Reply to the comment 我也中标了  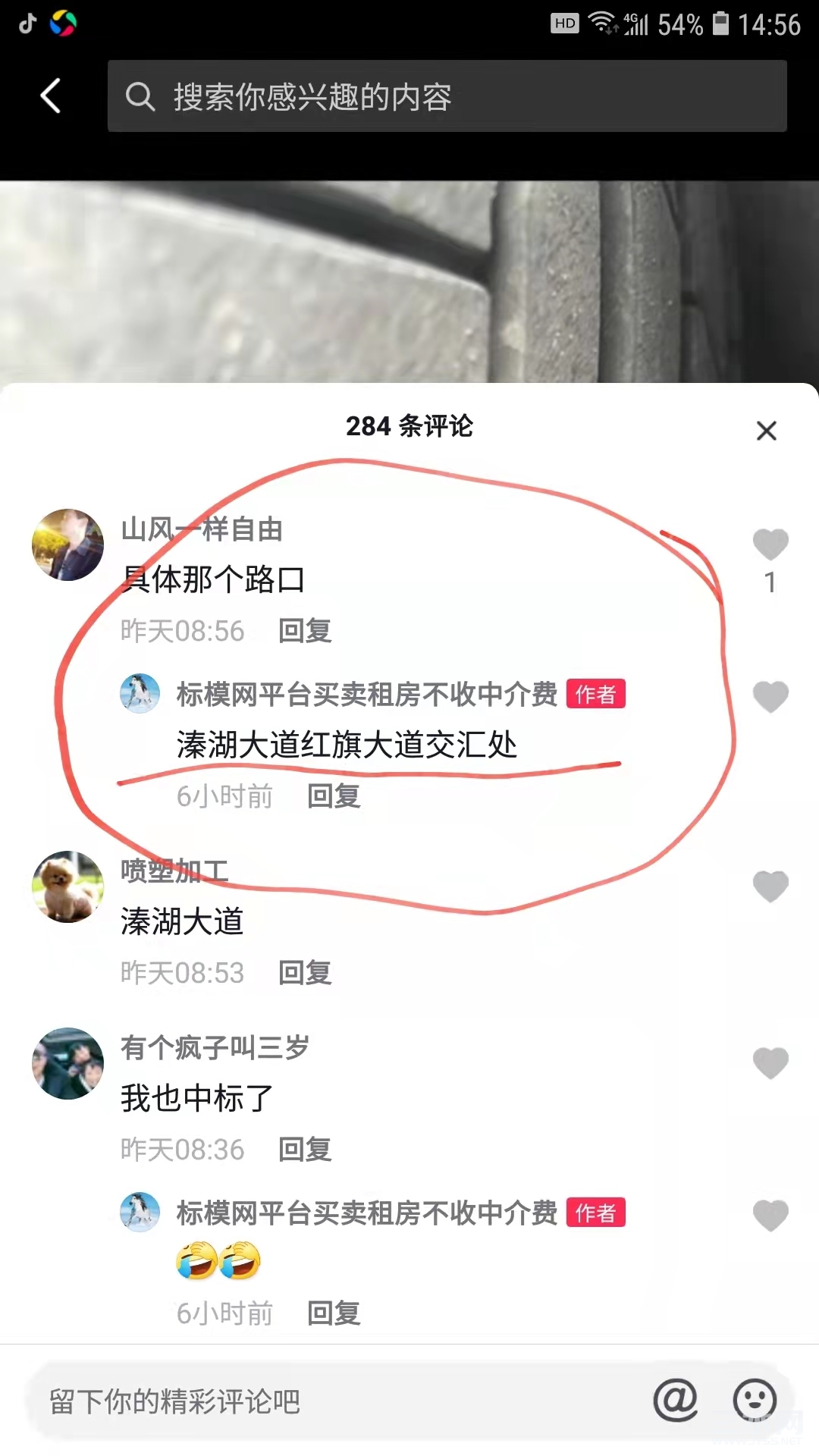pos(305,1150)
